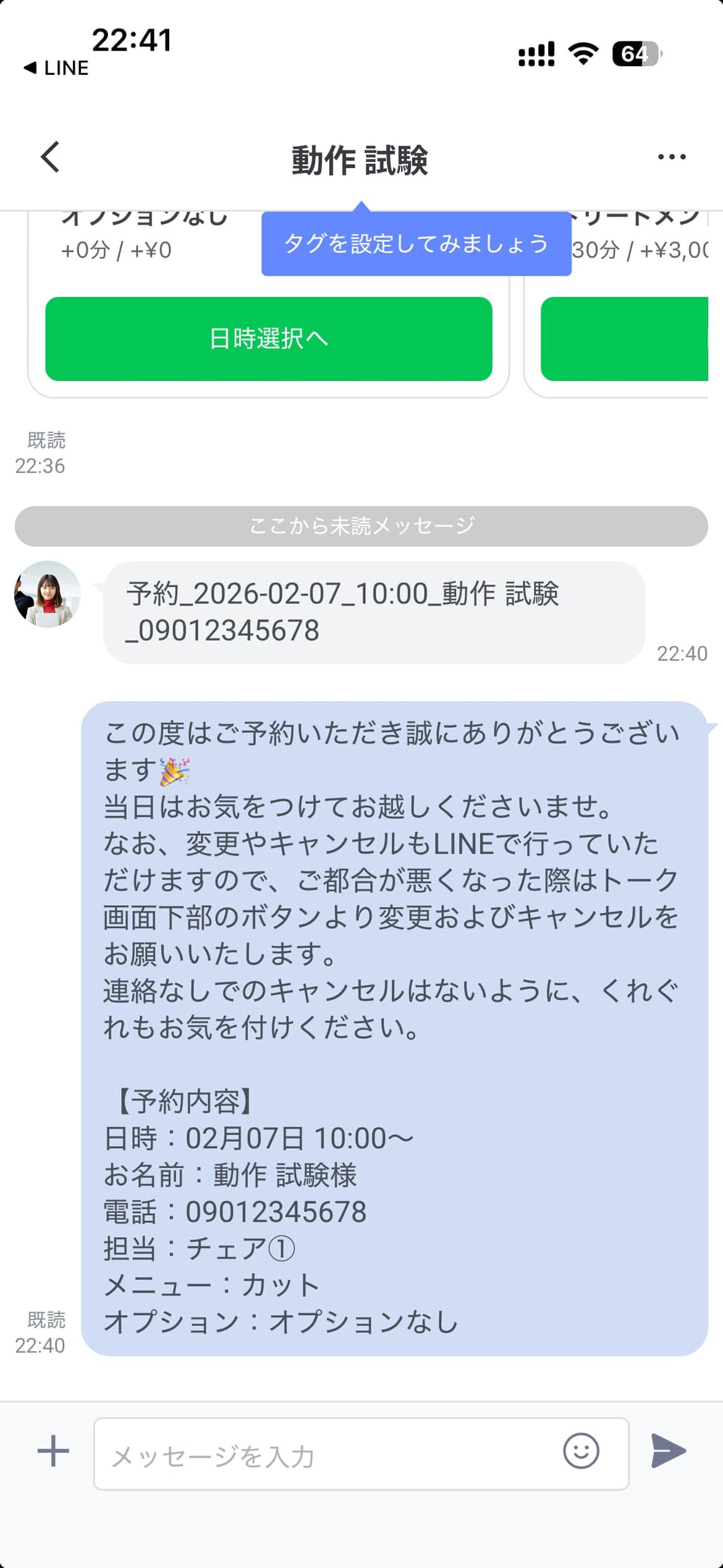The image size is (723, 1568).
Task: Tap the 動作 試験 chat title
Action: pyautogui.click(x=361, y=161)
